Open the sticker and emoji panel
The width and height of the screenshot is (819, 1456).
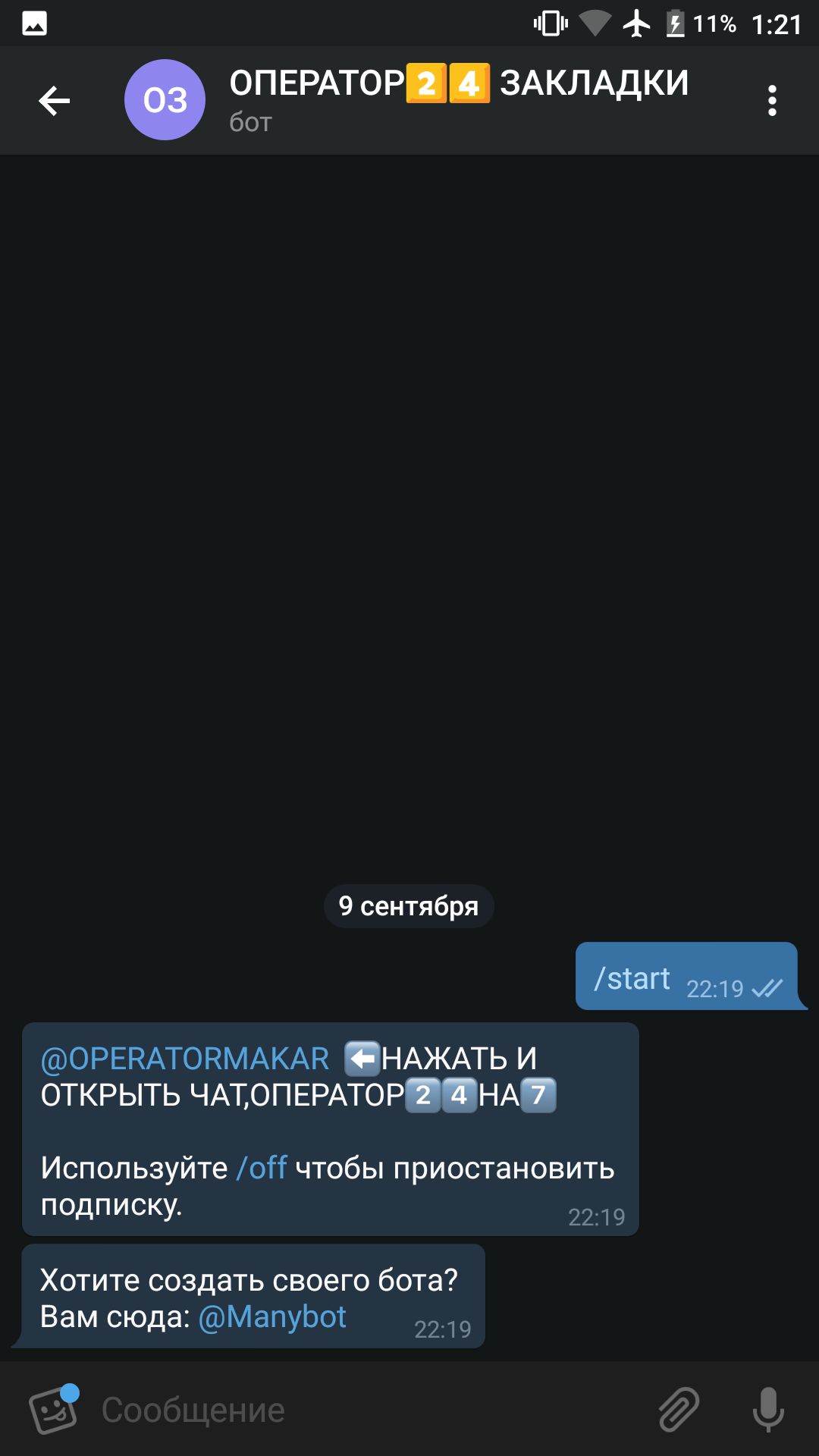point(53,1410)
